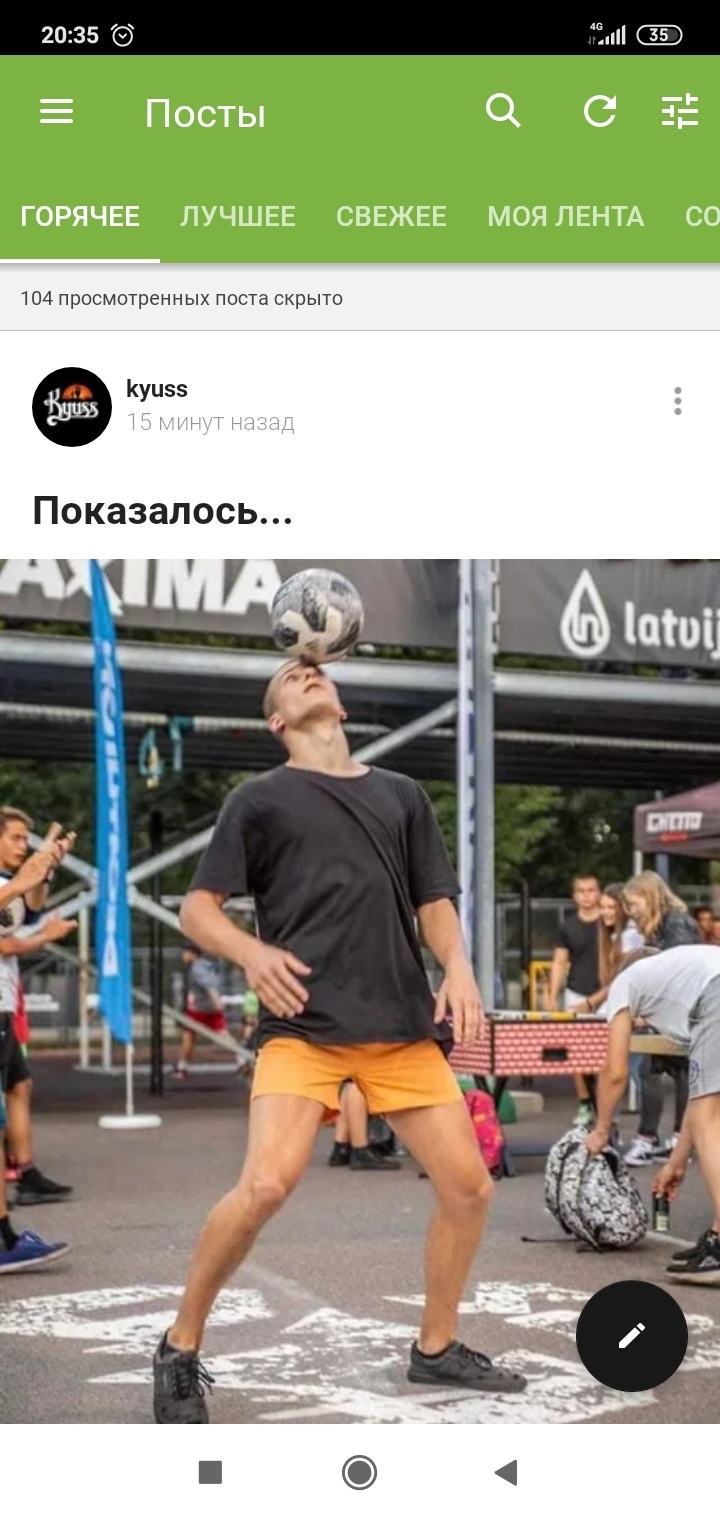Open the overflow menu on kyuss's post
The image size is (720, 1520).
click(678, 401)
